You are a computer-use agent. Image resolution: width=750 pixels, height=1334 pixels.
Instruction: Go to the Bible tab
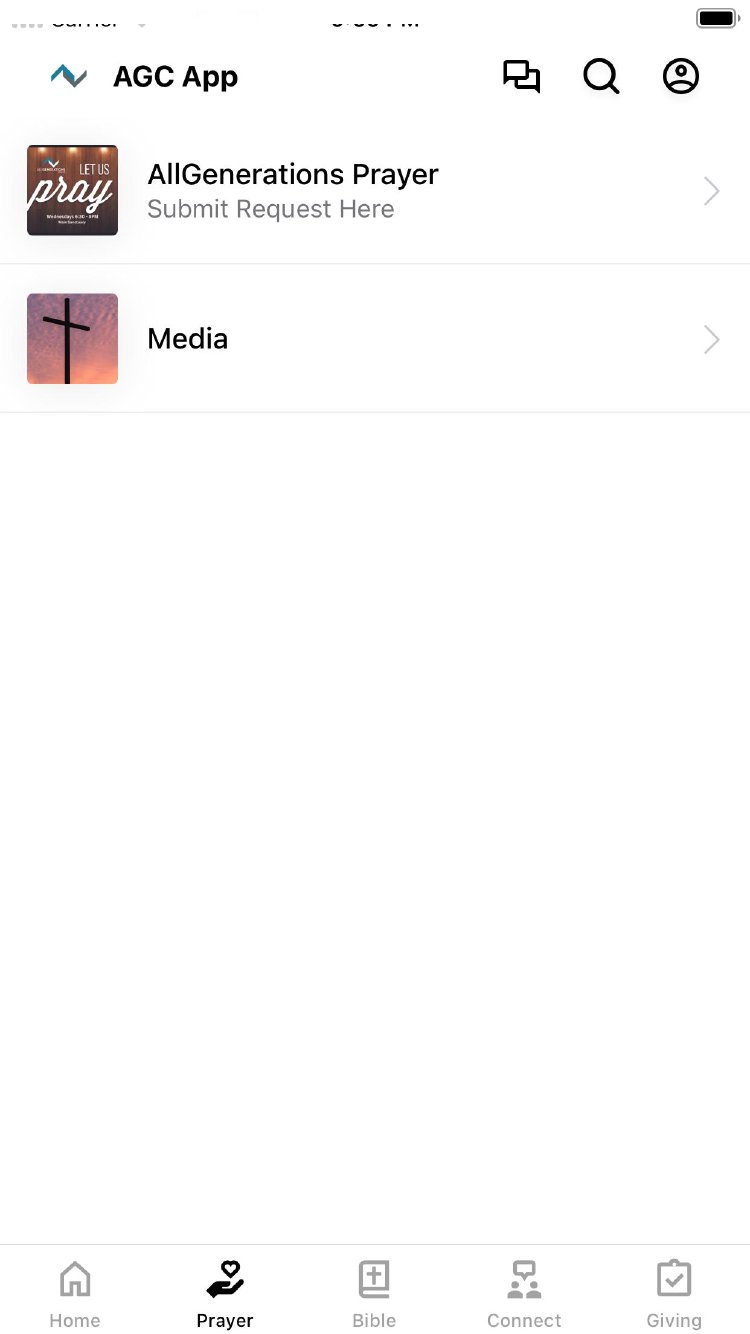[x=374, y=1293]
